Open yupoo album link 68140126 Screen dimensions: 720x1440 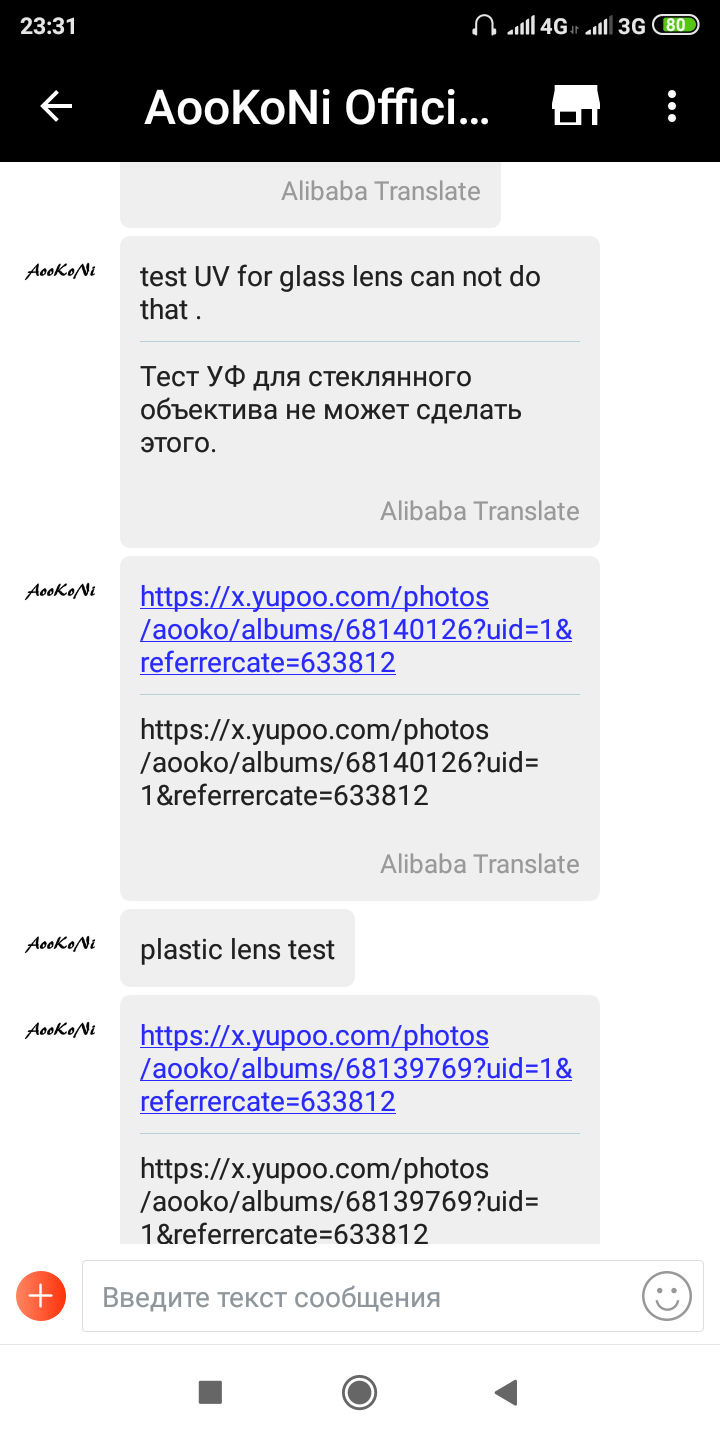pos(355,630)
